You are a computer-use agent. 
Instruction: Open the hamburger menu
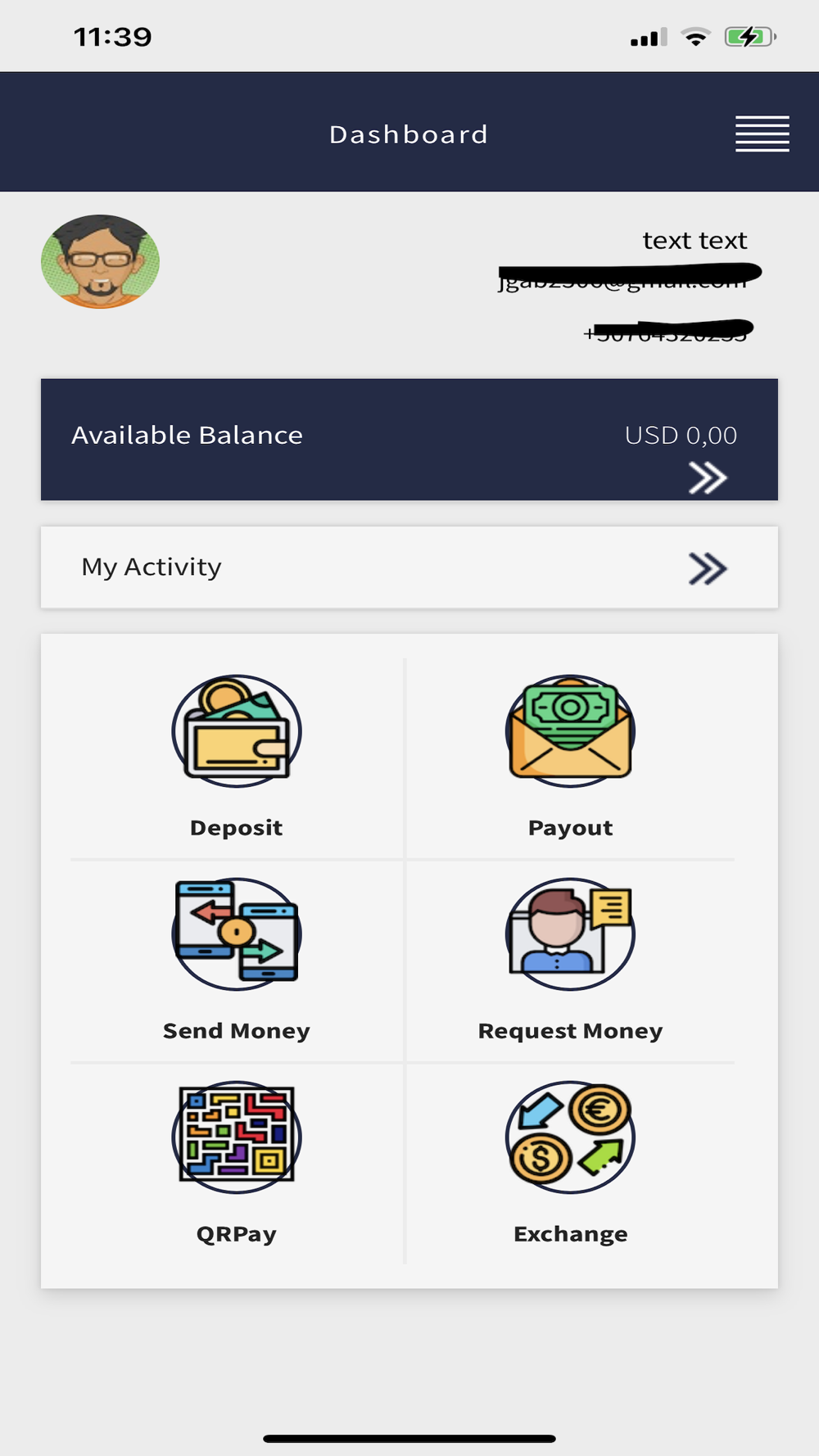[762, 133]
